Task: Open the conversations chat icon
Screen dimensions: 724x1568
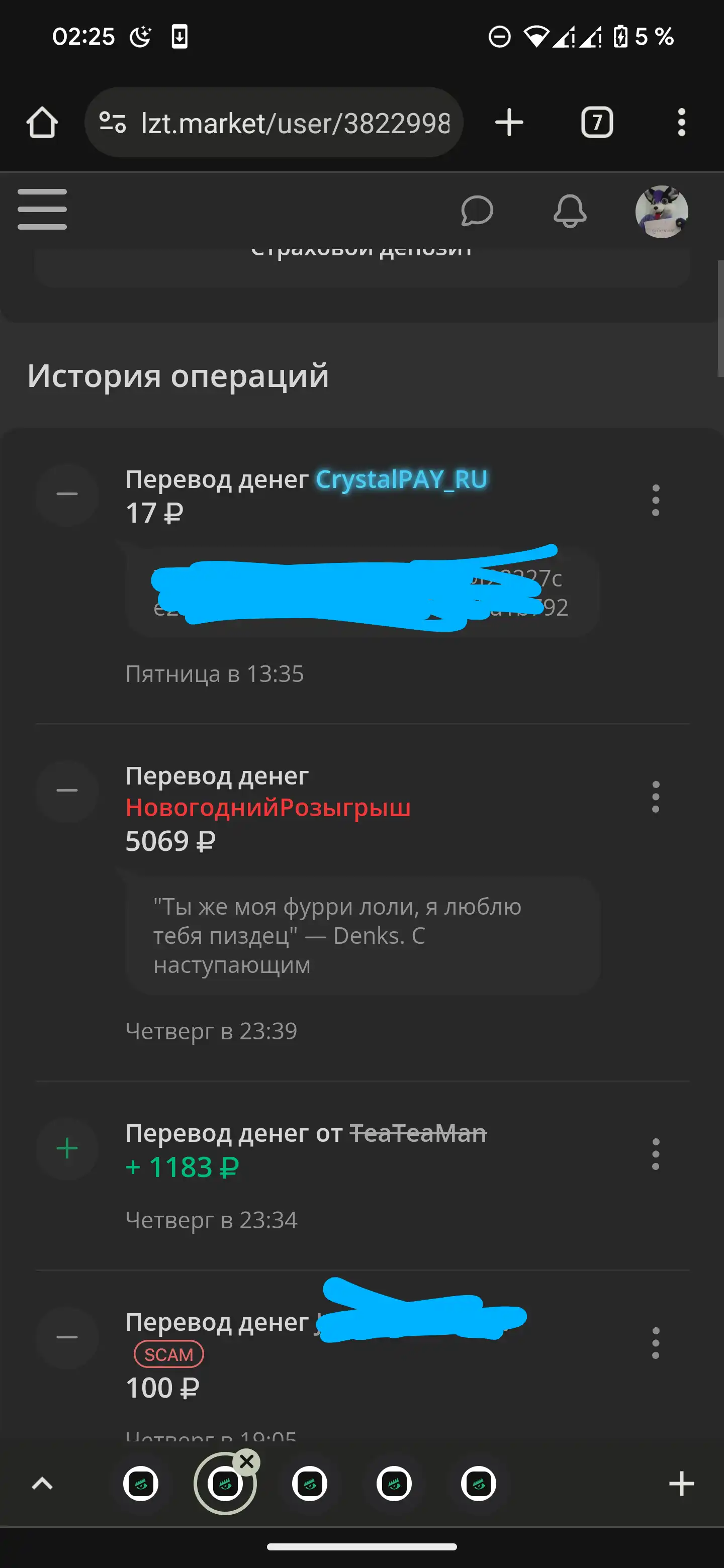Action: 477,211
